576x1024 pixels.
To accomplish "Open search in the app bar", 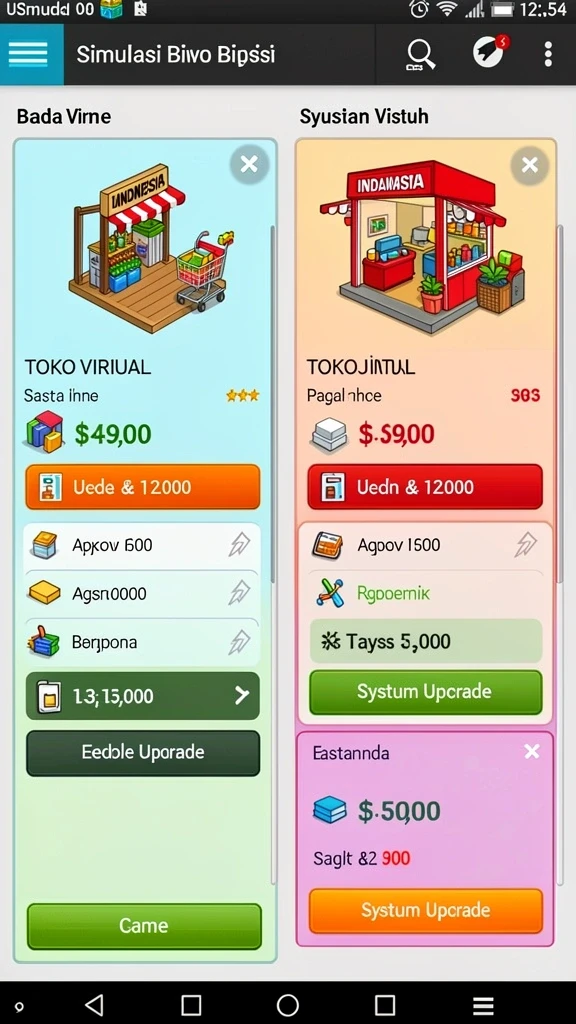I will coord(421,54).
